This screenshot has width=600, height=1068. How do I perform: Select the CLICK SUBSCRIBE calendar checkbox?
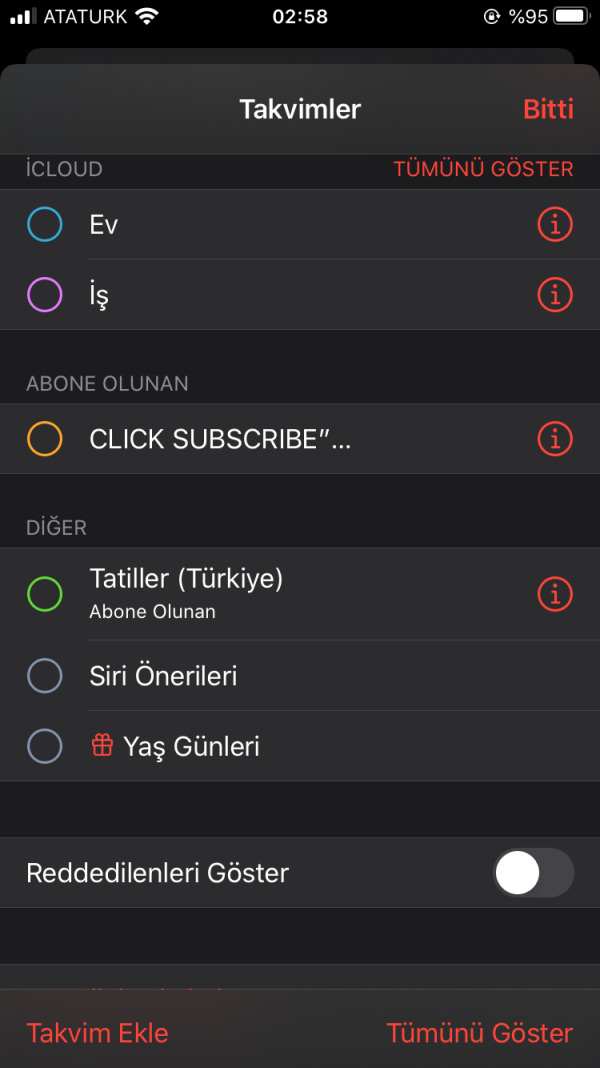(x=45, y=439)
